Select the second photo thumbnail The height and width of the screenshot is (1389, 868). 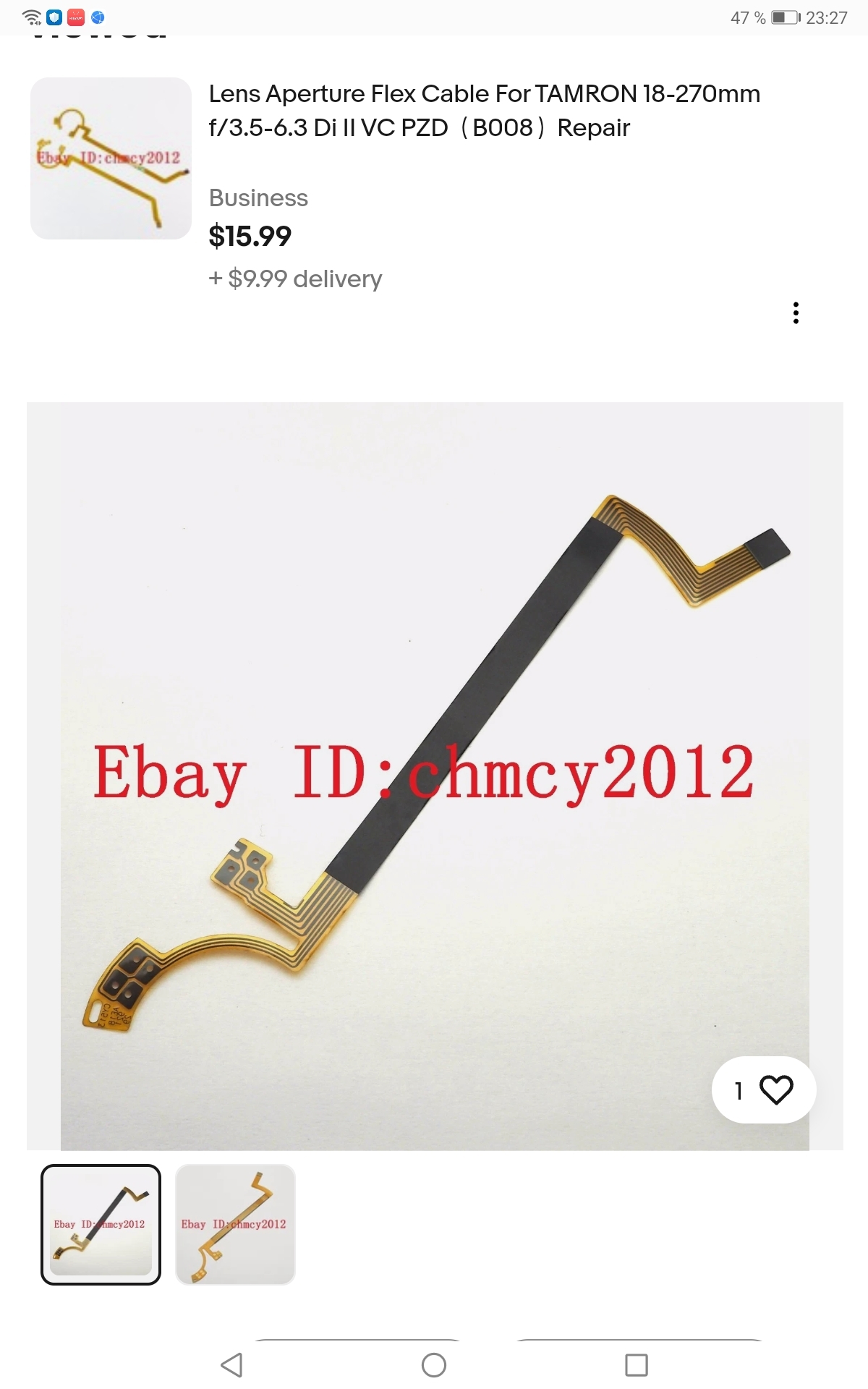[x=235, y=1224]
